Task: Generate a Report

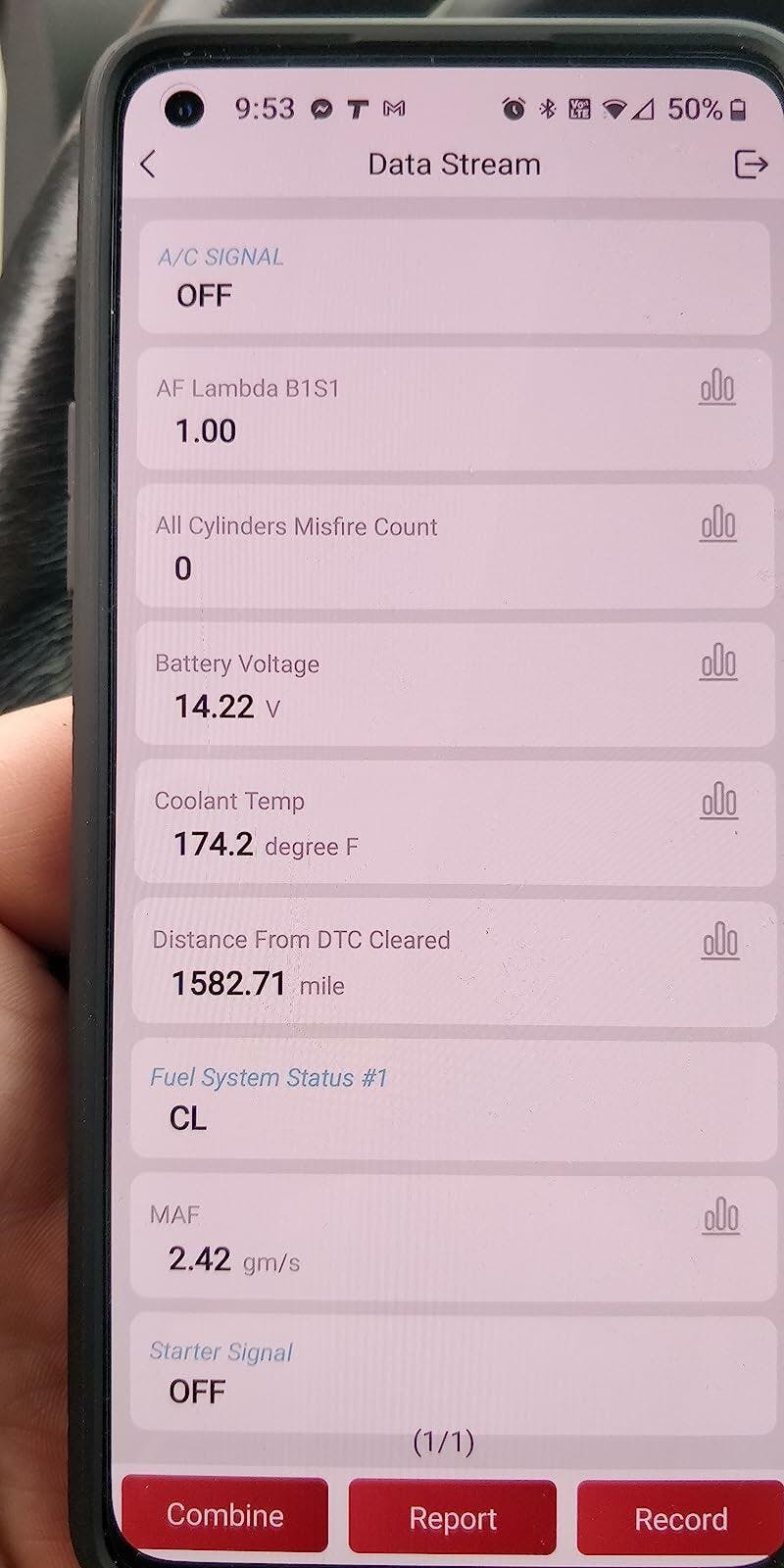Action: point(453,1518)
